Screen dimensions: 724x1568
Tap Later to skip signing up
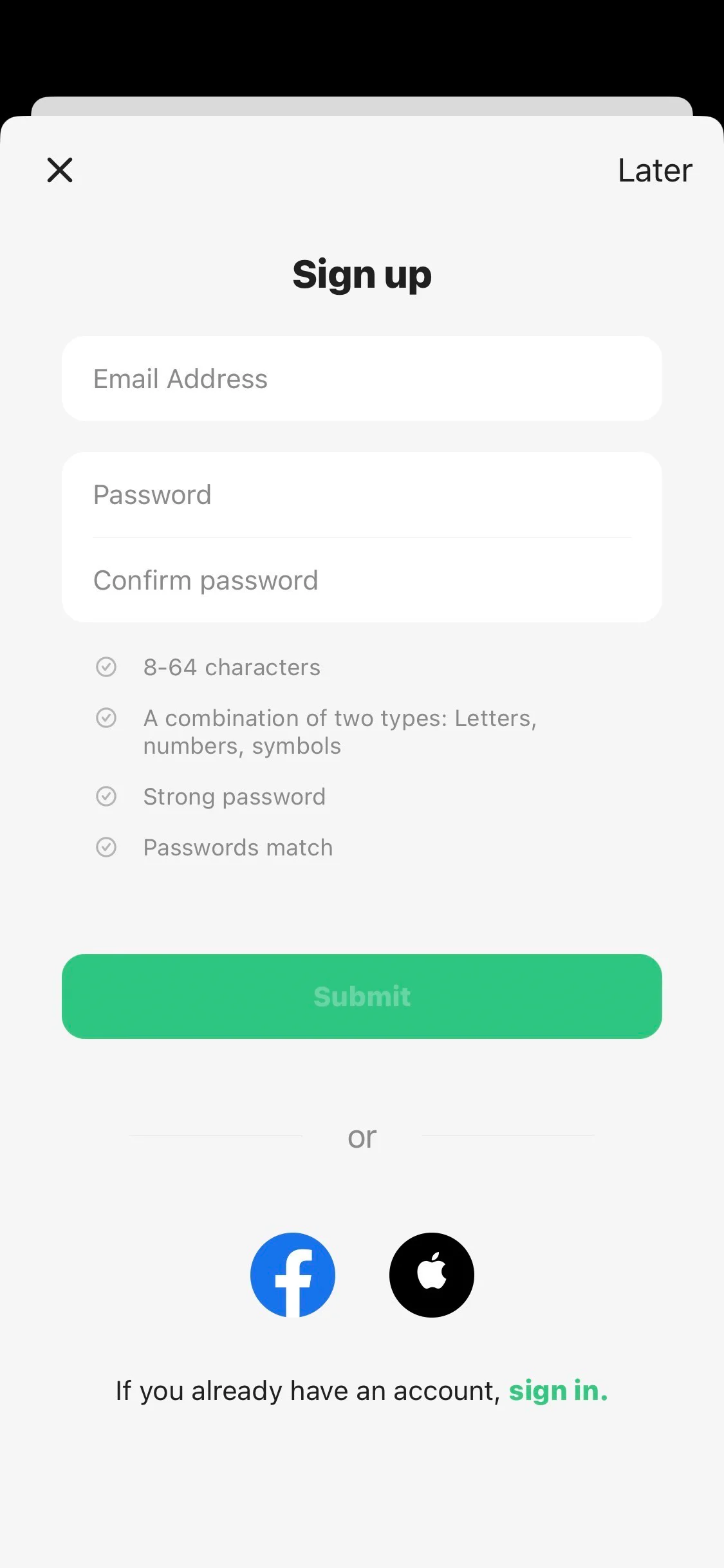tap(654, 171)
